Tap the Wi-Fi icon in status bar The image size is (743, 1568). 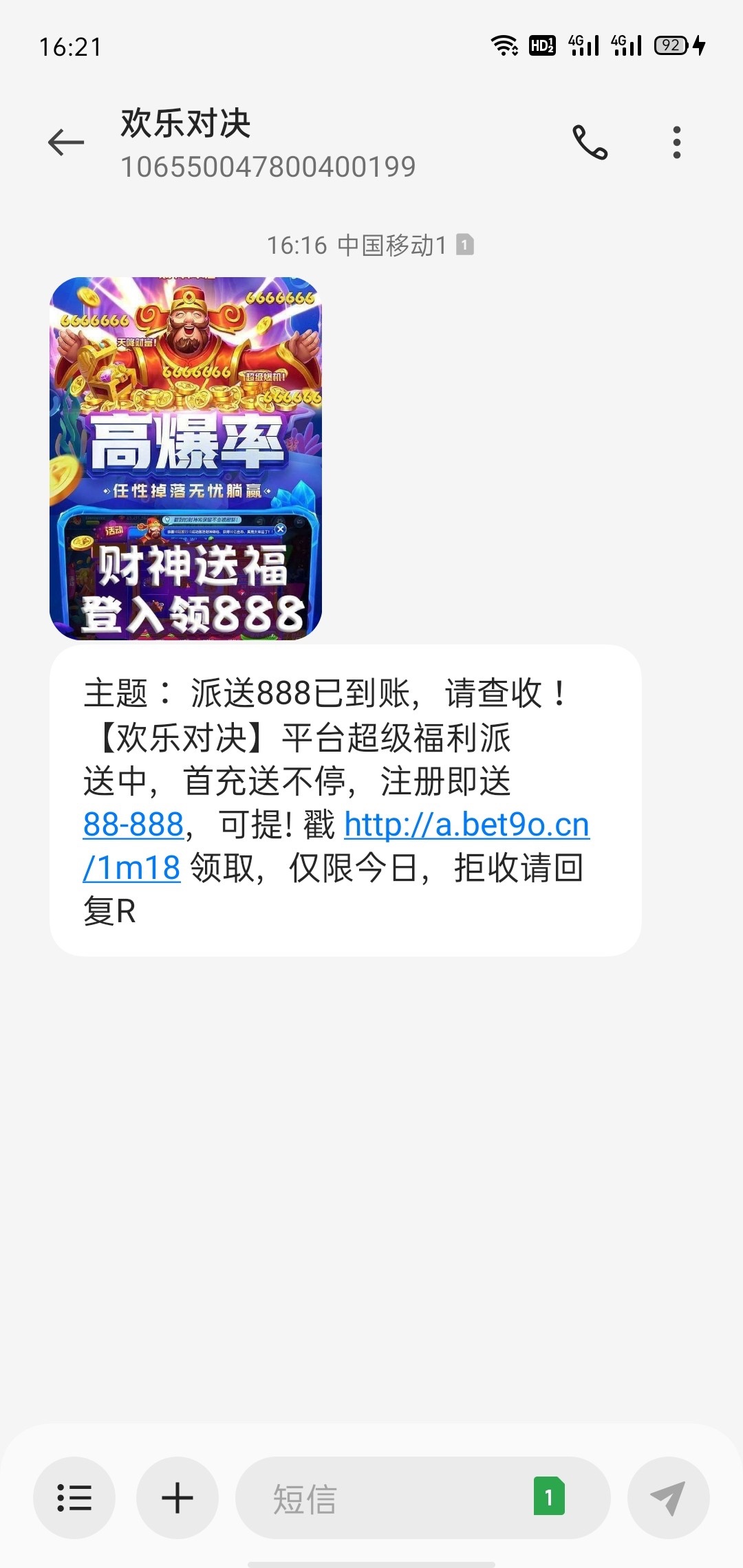coord(504,44)
